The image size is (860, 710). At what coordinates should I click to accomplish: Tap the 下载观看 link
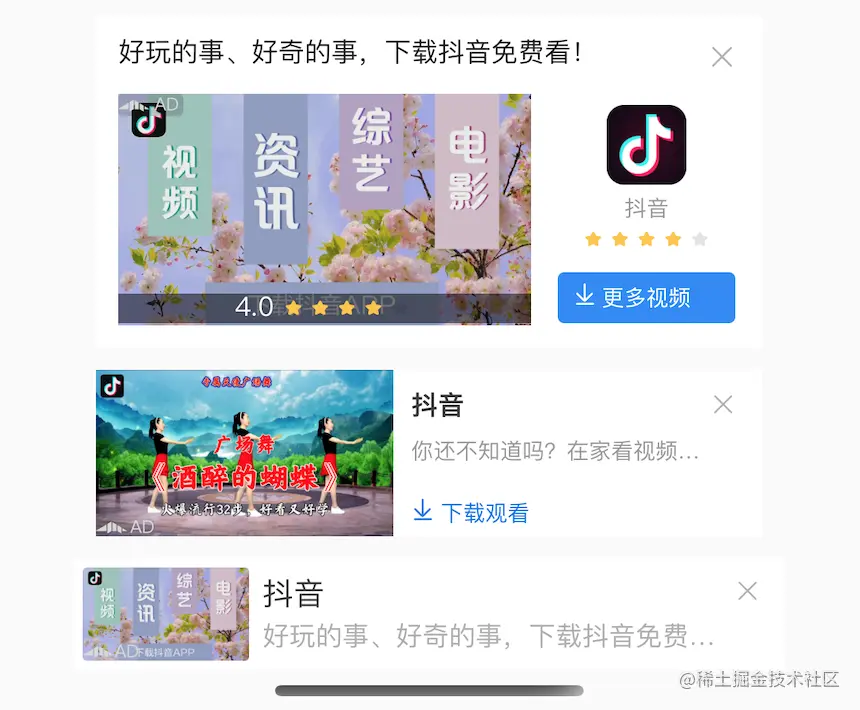(x=471, y=513)
